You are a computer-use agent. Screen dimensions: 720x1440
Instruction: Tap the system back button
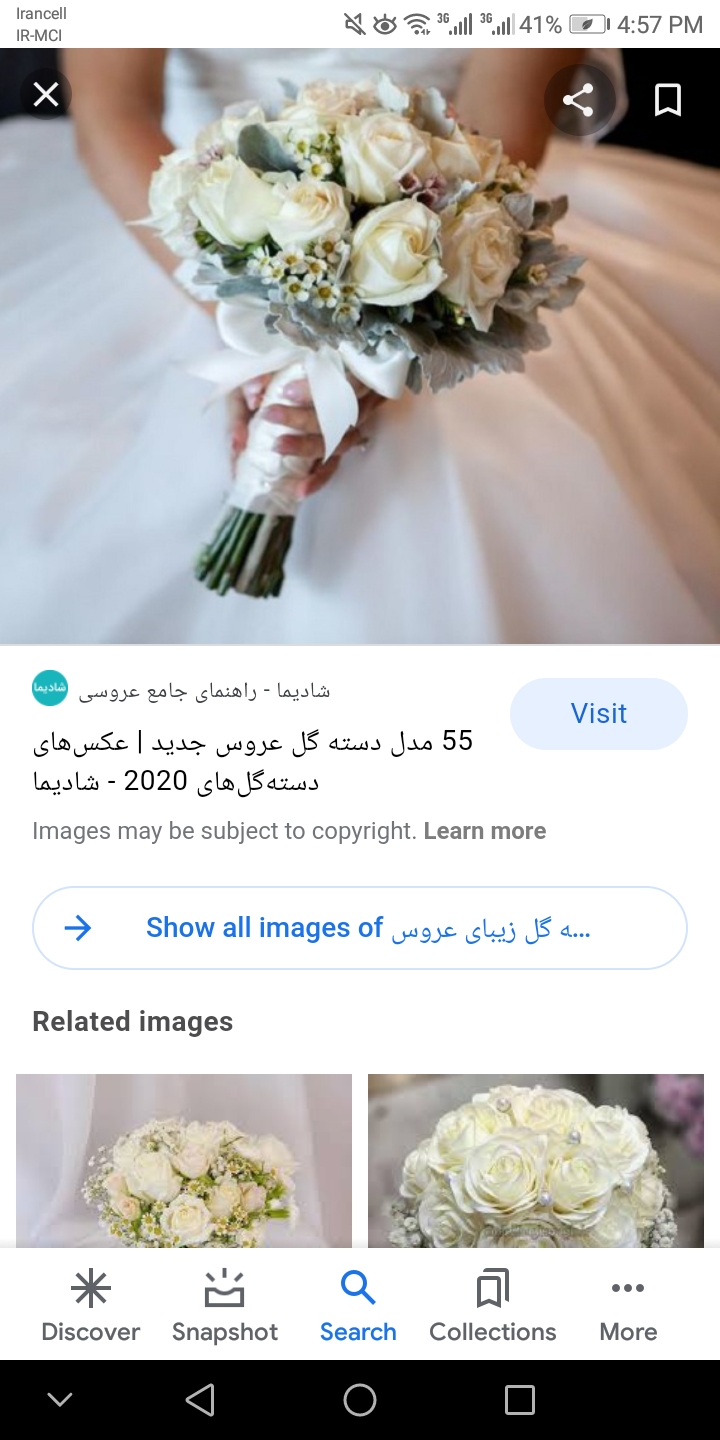coord(200,1400)
